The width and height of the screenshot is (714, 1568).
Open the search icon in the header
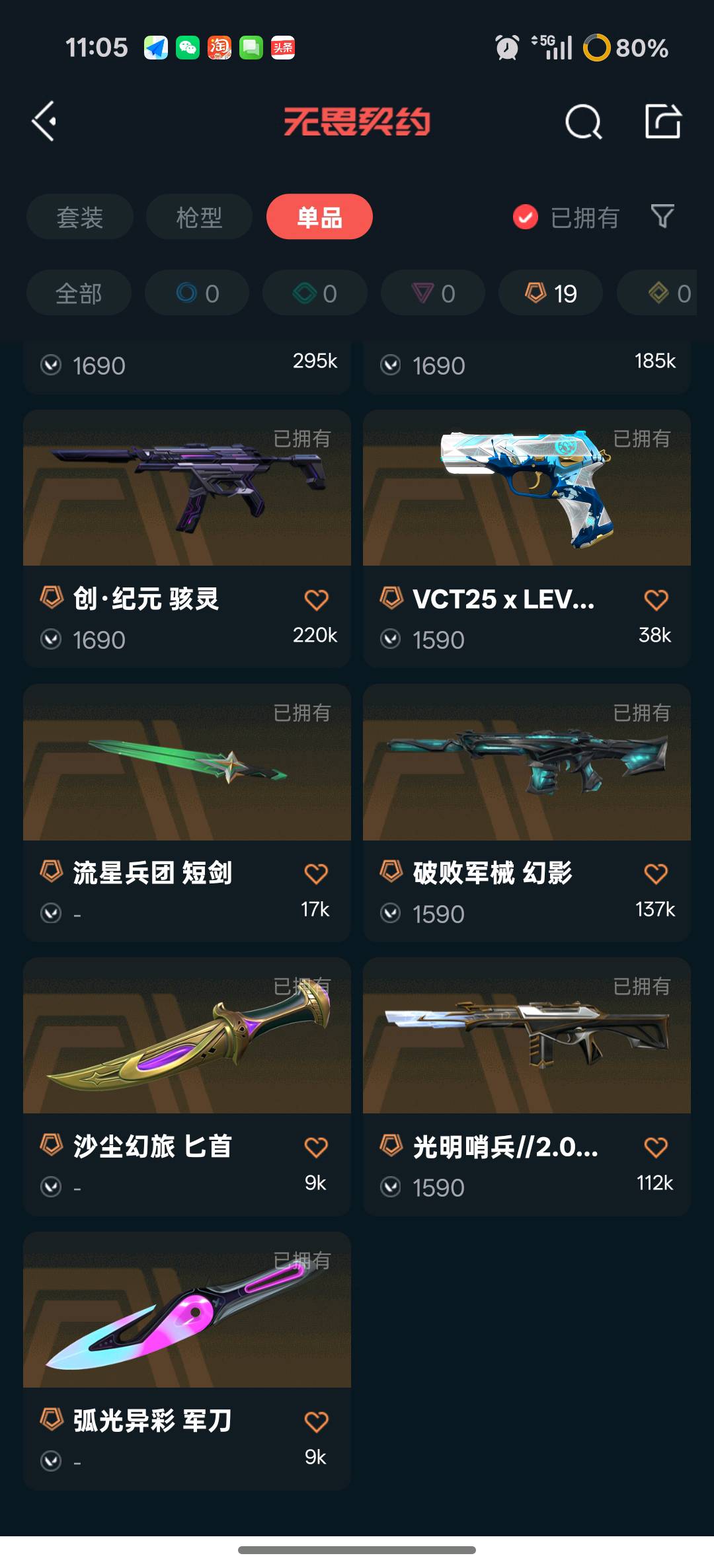point(583,122)
